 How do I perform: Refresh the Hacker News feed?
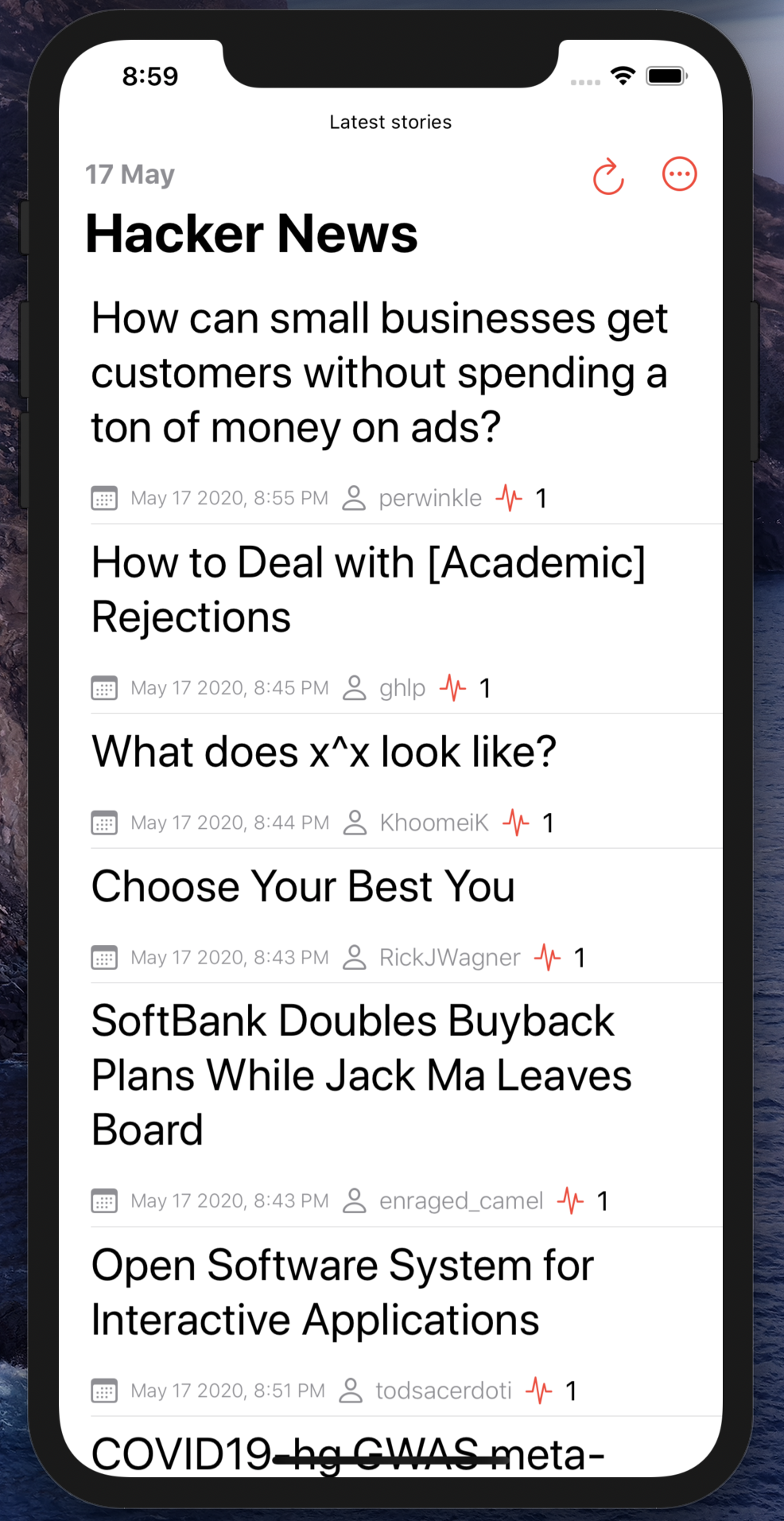607,175
